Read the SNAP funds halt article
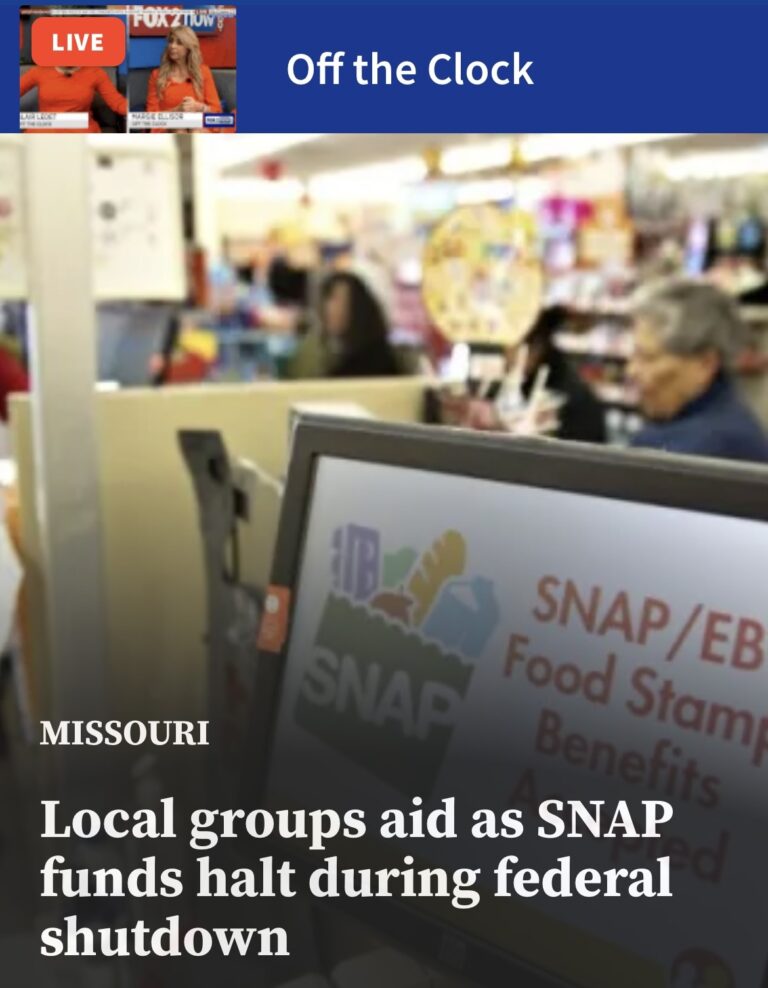Viewport: 768px width, 988px height. [356, 879]
